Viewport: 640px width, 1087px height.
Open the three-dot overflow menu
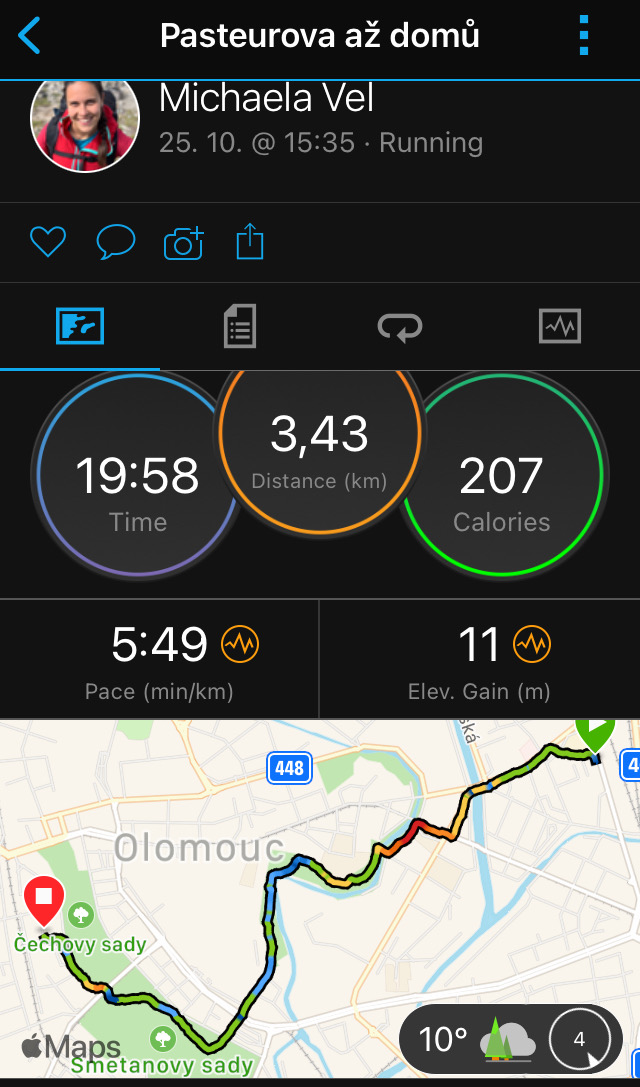[x=583, y=35]
